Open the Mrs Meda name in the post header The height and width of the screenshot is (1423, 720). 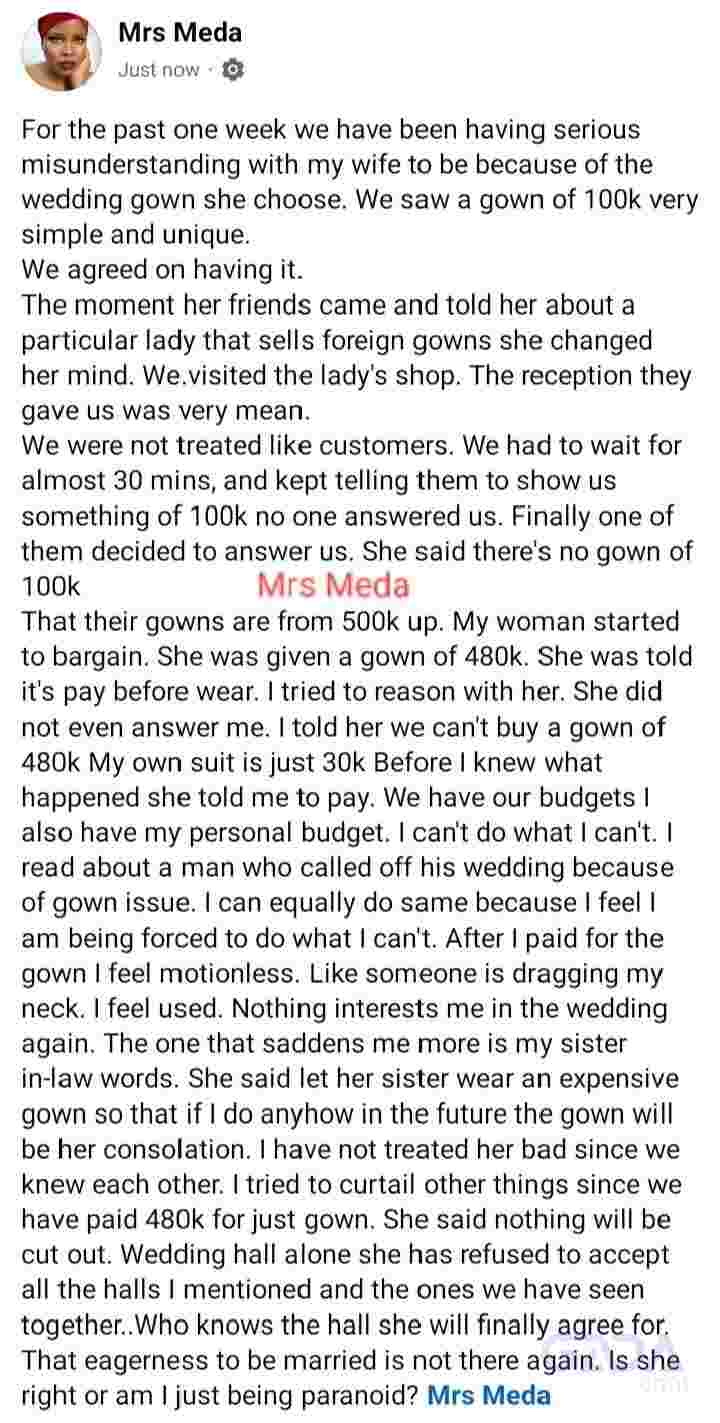180,33
